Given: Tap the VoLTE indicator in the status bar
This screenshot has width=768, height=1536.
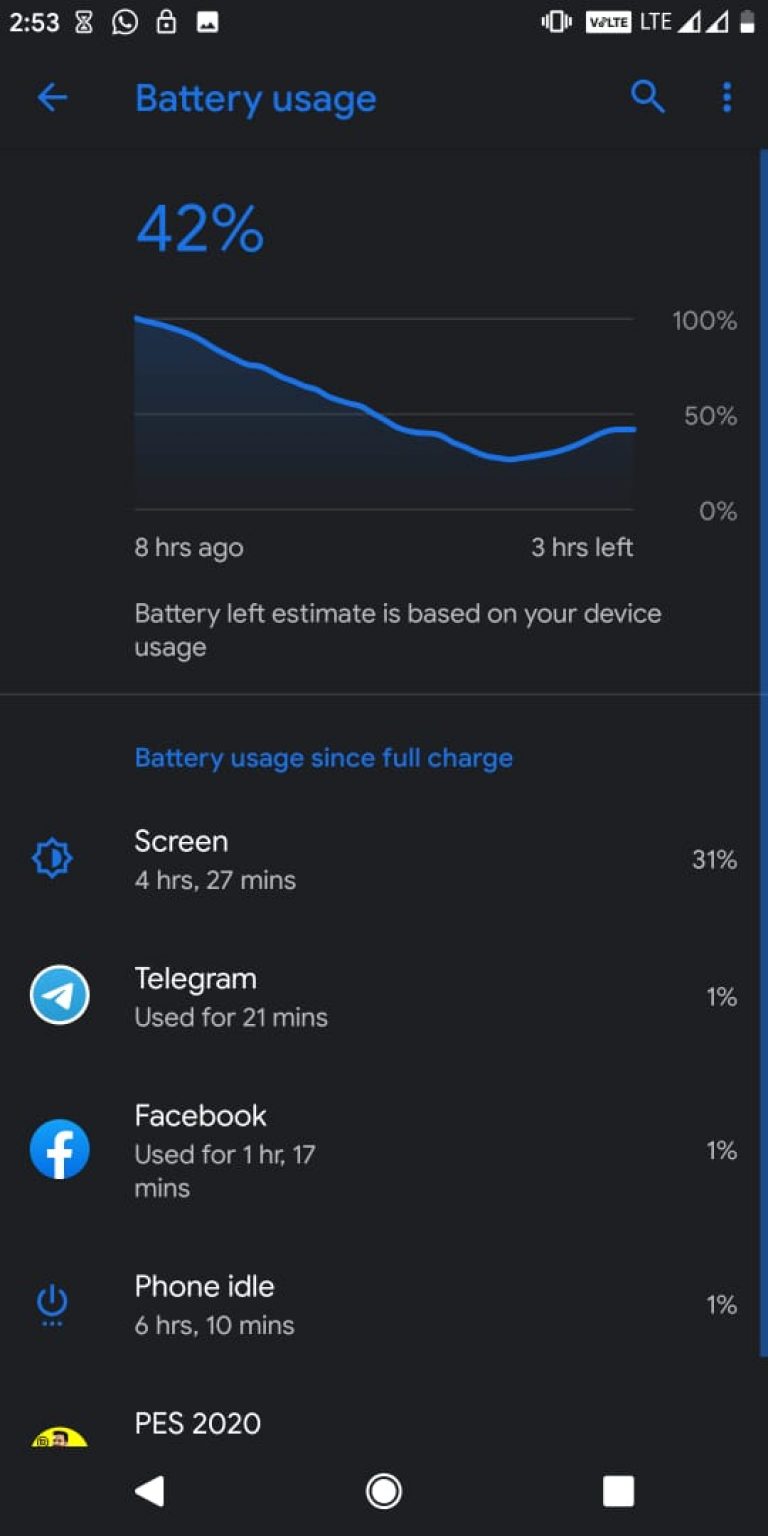Looking at the screenshot, I should pyautogui.click(x=609, y=21).
